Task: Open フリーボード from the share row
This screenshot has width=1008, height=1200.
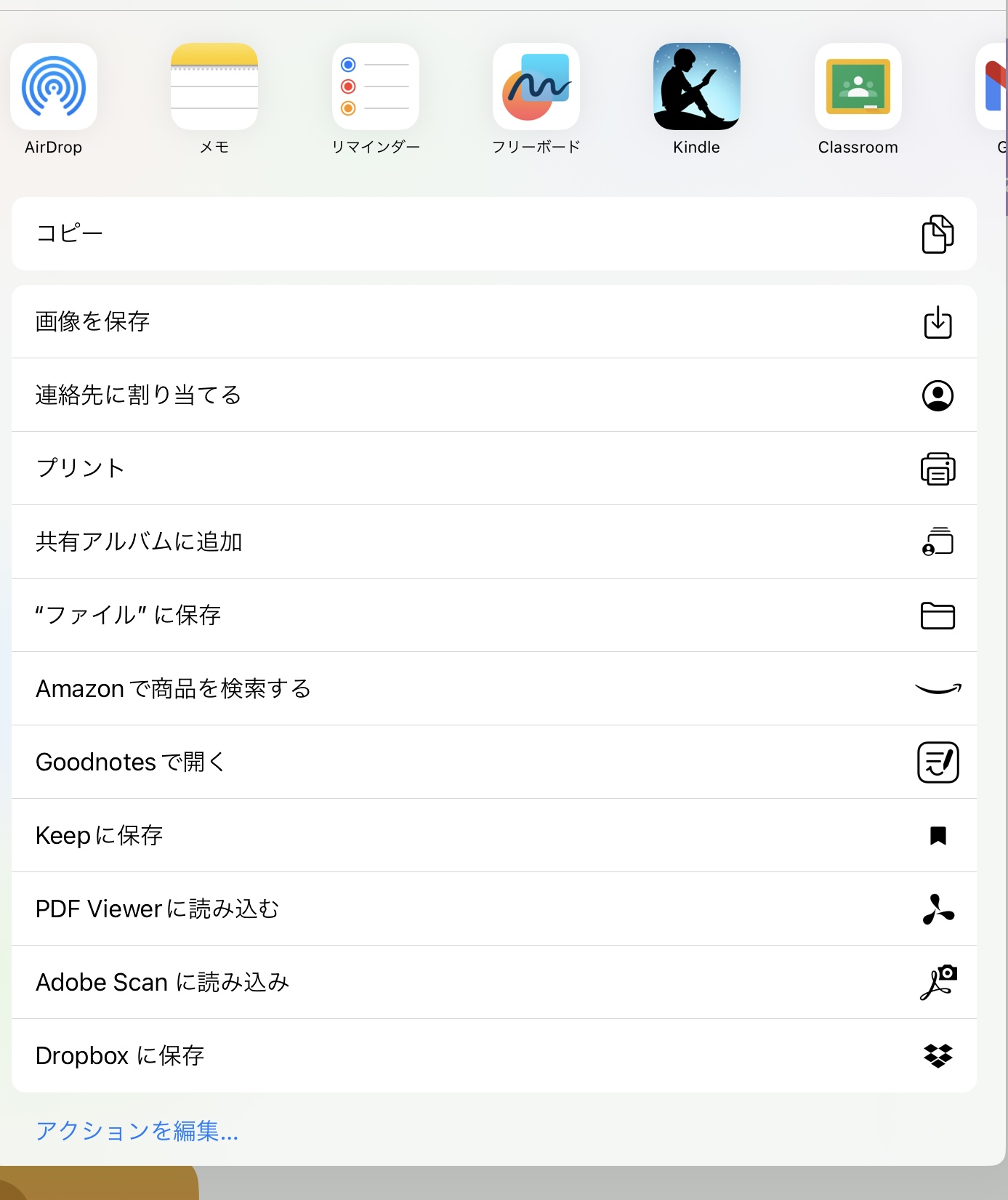Action: pyautogui.click(x=536, y=87)
